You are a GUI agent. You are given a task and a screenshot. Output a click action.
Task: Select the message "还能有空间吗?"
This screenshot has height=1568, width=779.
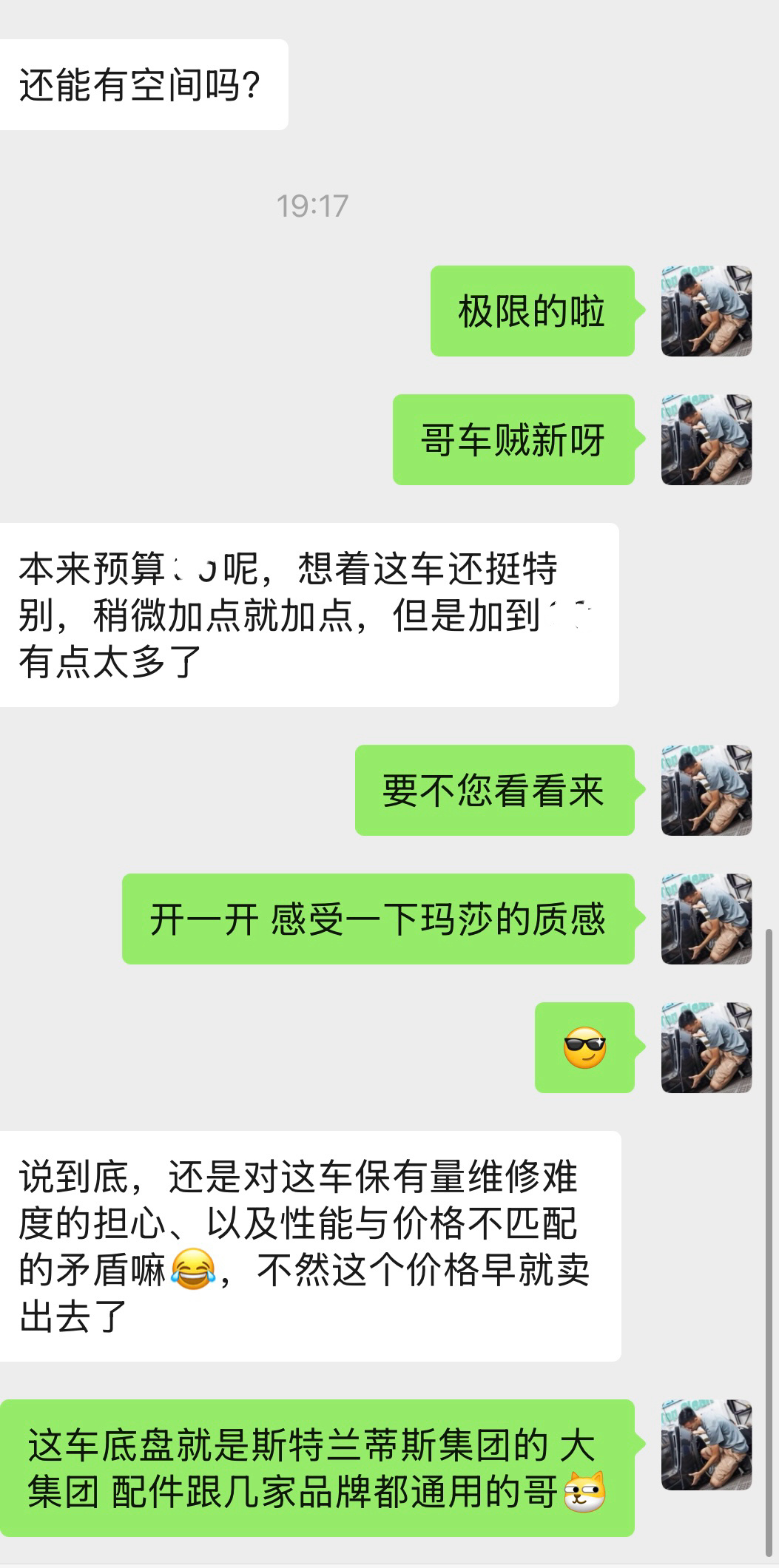(143, 84)
